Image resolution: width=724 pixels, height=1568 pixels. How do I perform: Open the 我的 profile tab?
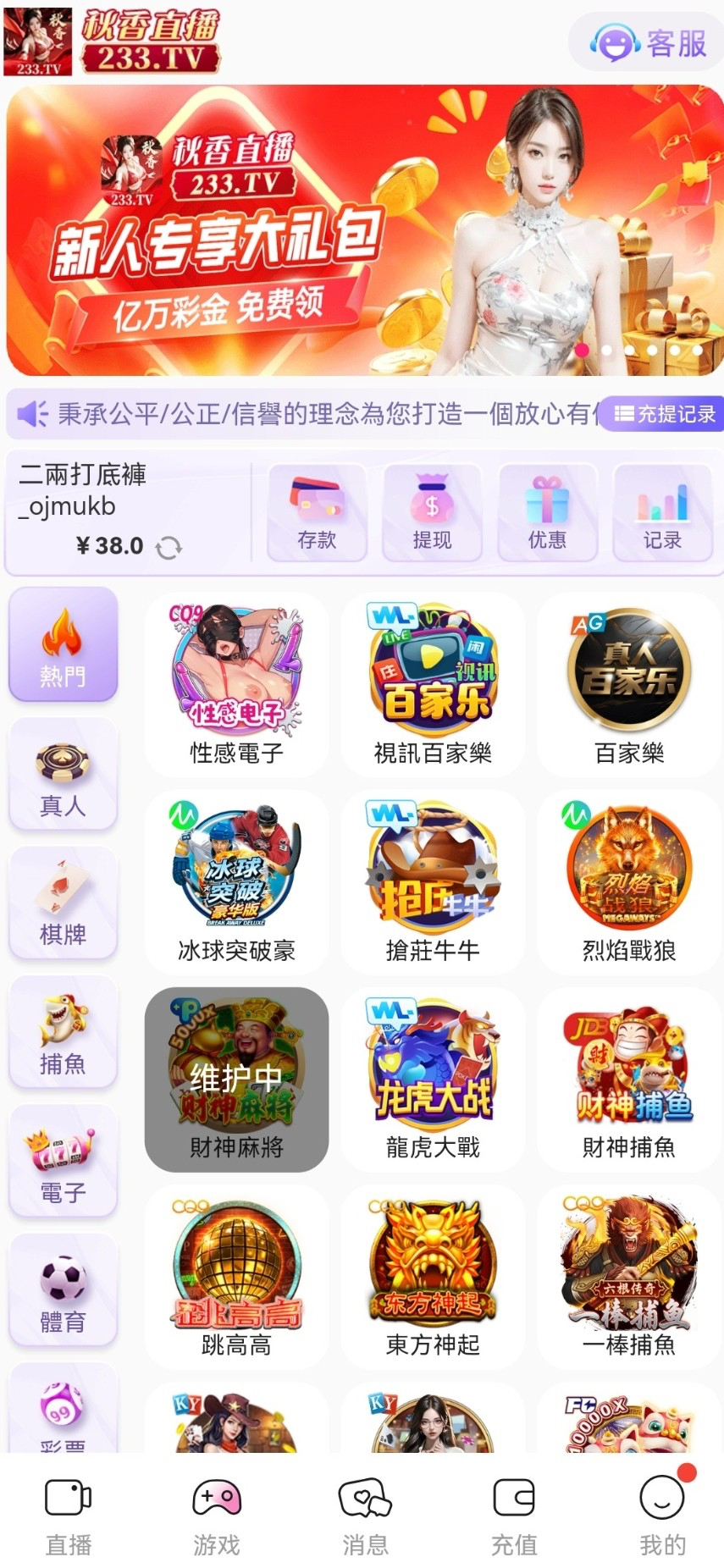663,1517
